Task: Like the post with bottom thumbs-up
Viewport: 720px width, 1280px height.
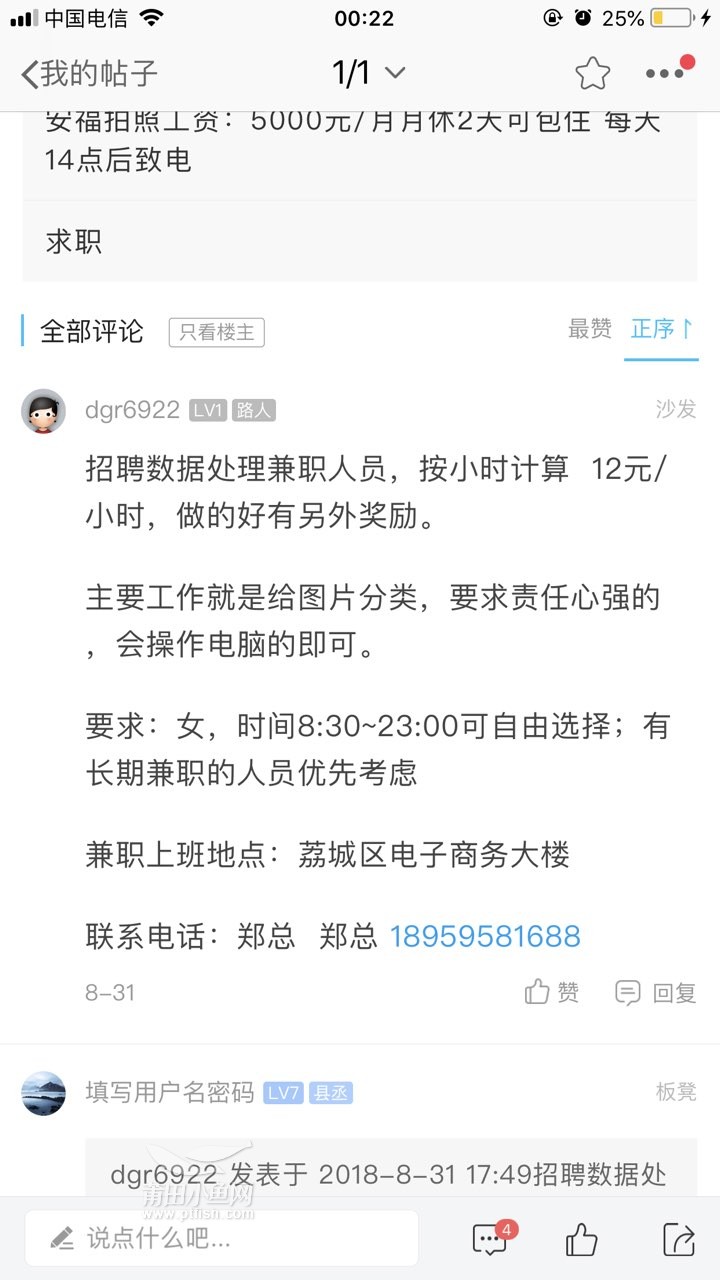Action: tap(581, 1240)
